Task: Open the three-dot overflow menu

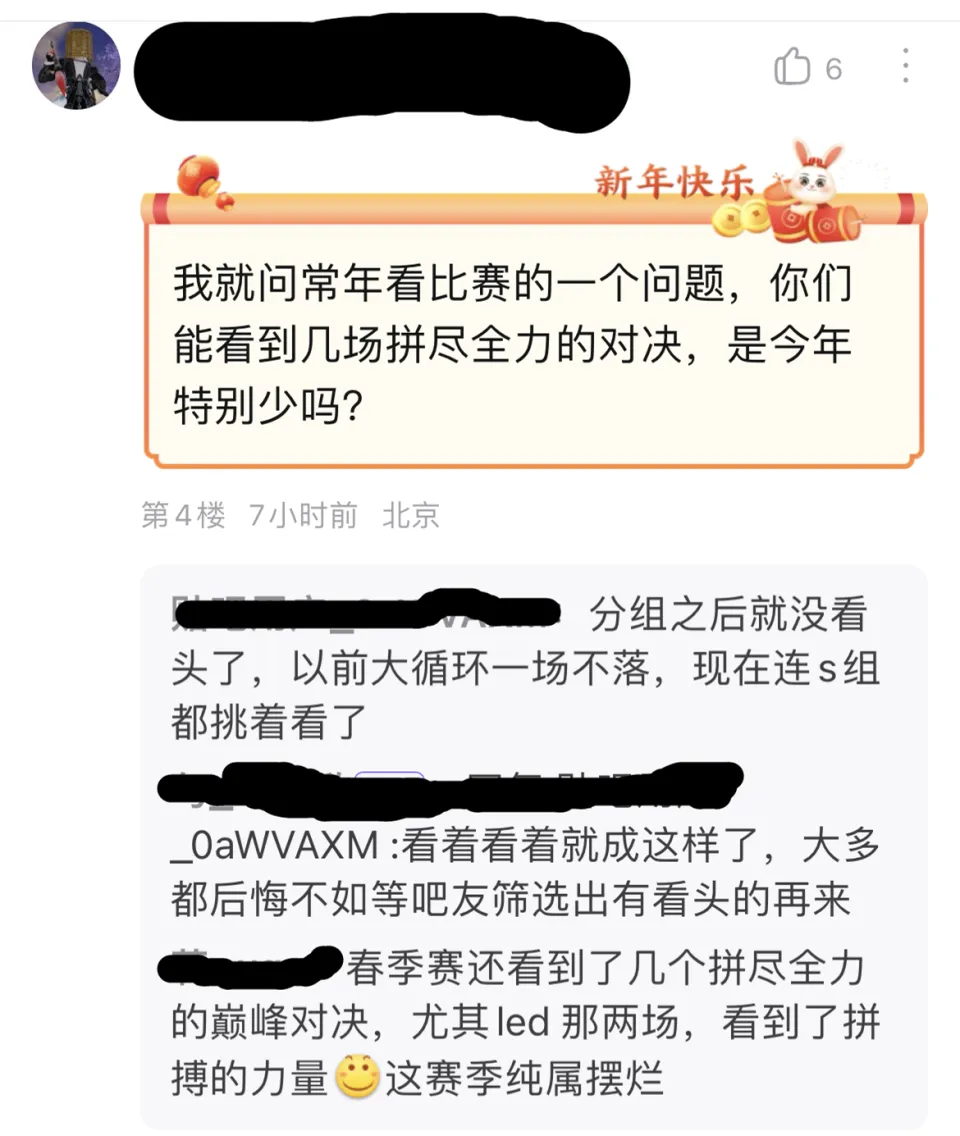Action: tap(905, 66)
